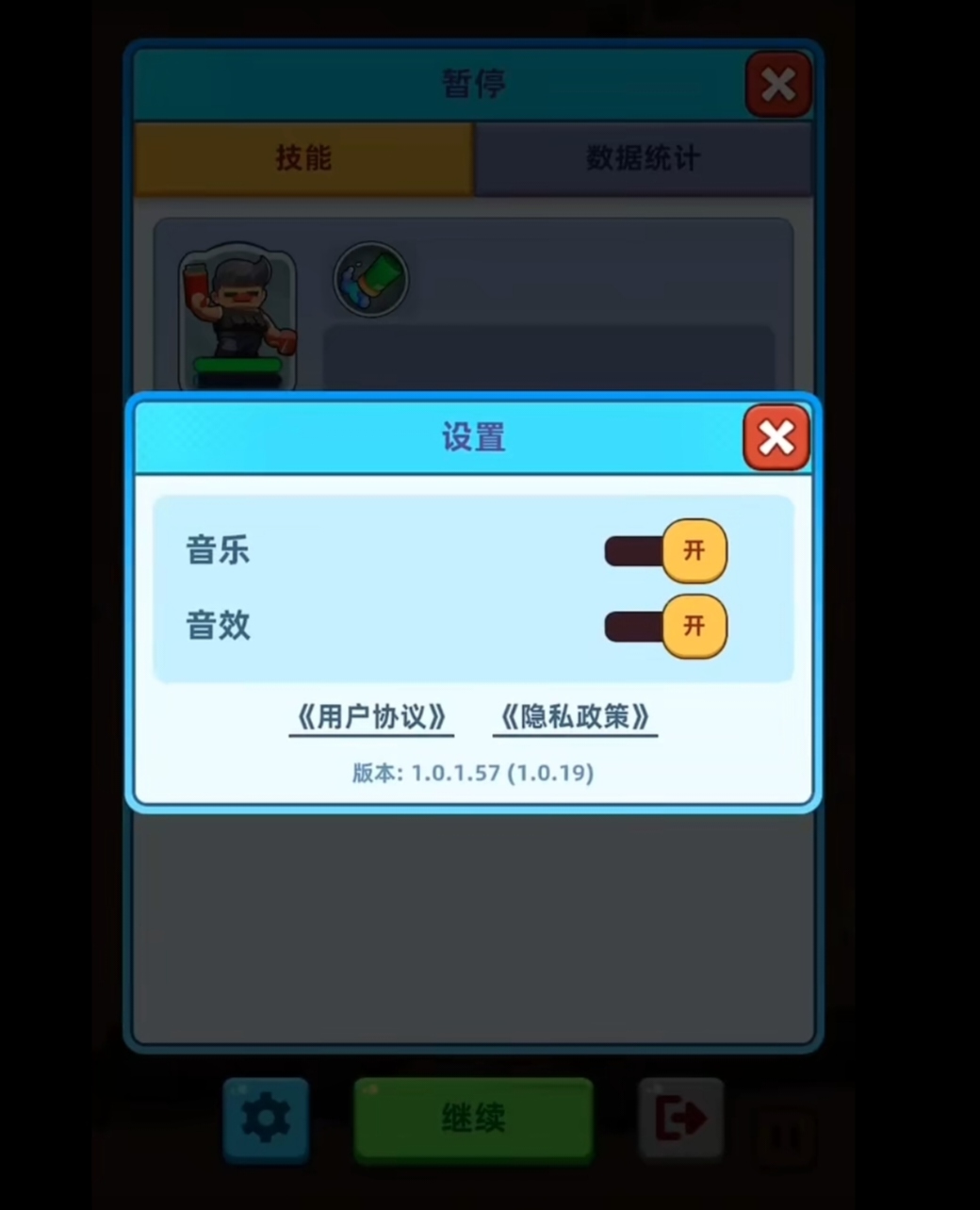Viewport: 980px width, 1210px height.
Task: Close the 设置 settings dialog
Action: (776, 437)
